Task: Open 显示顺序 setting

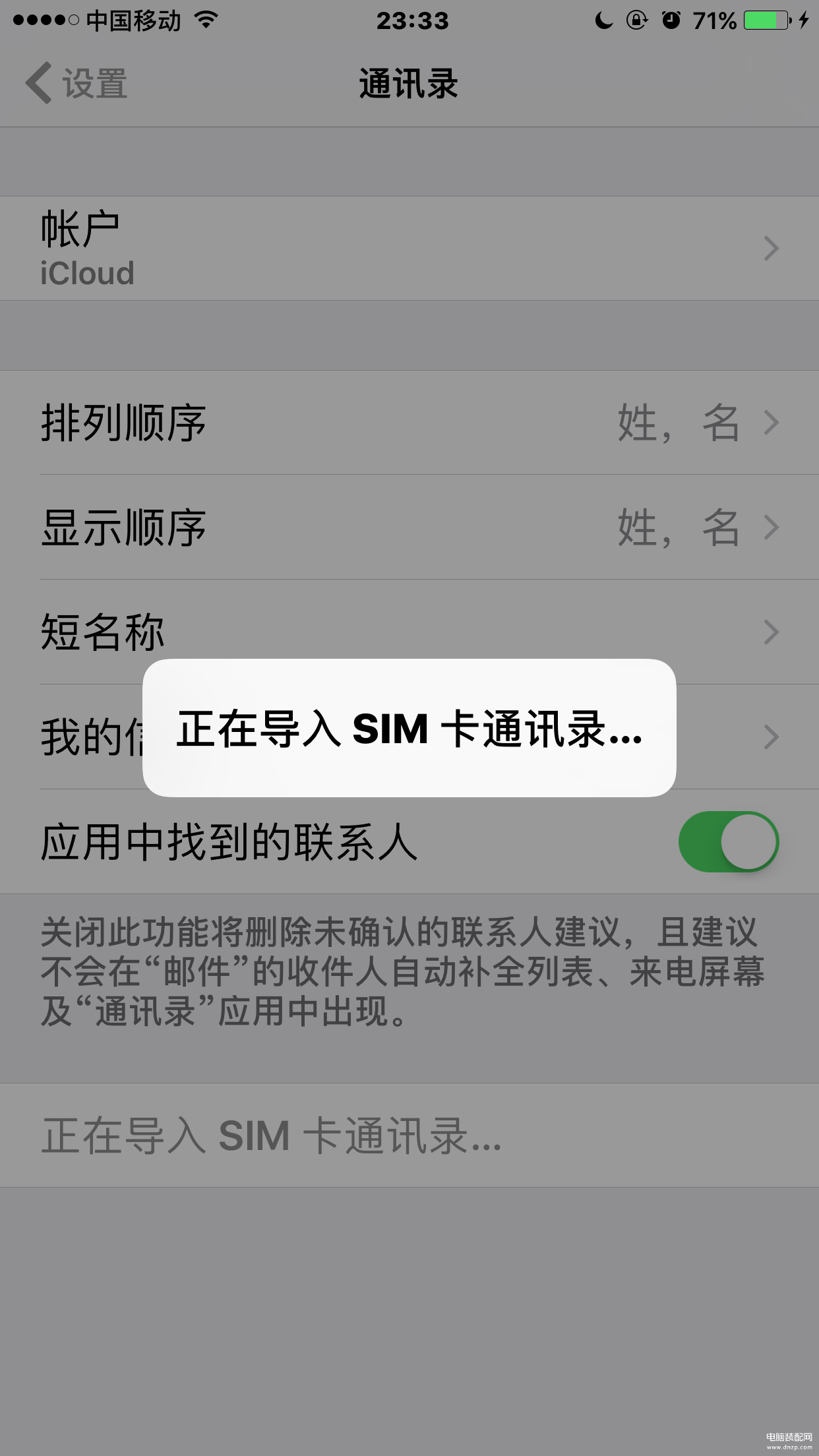Action: coord(409,528)
